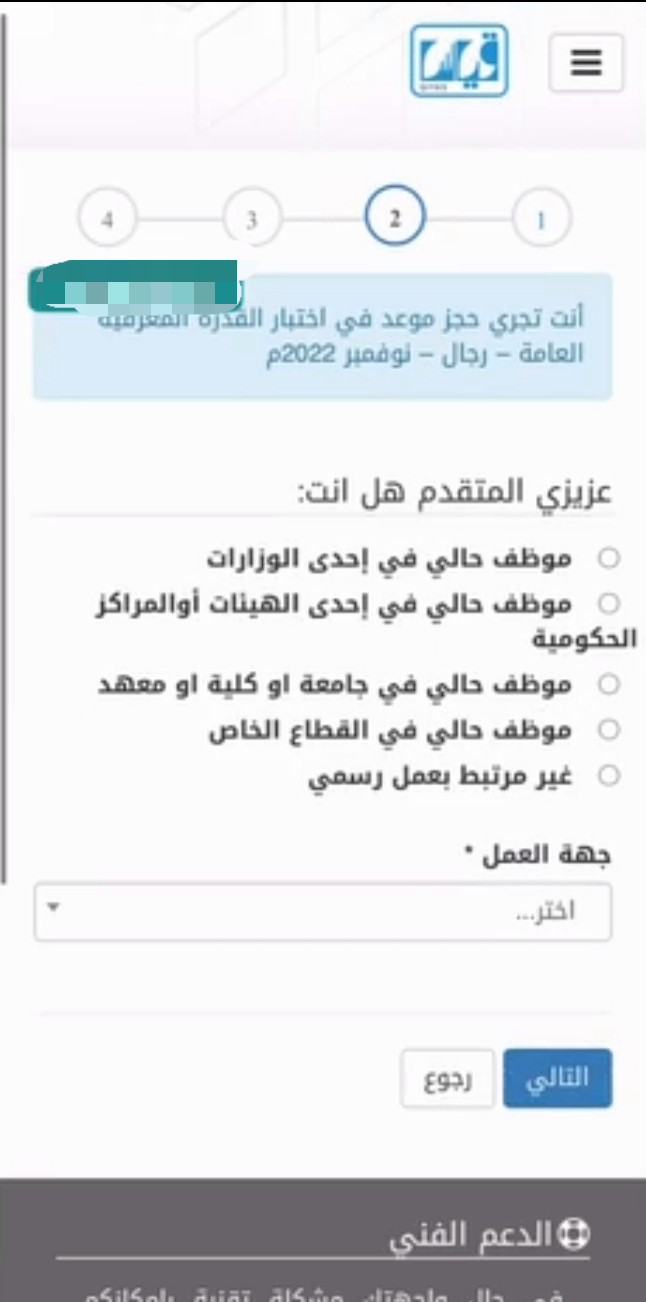The width and height of the screenshot is (646, 1302).
Task: Select 'غير مرتبط بعمل رسمي' radio button
Action: tap(608, 776)
